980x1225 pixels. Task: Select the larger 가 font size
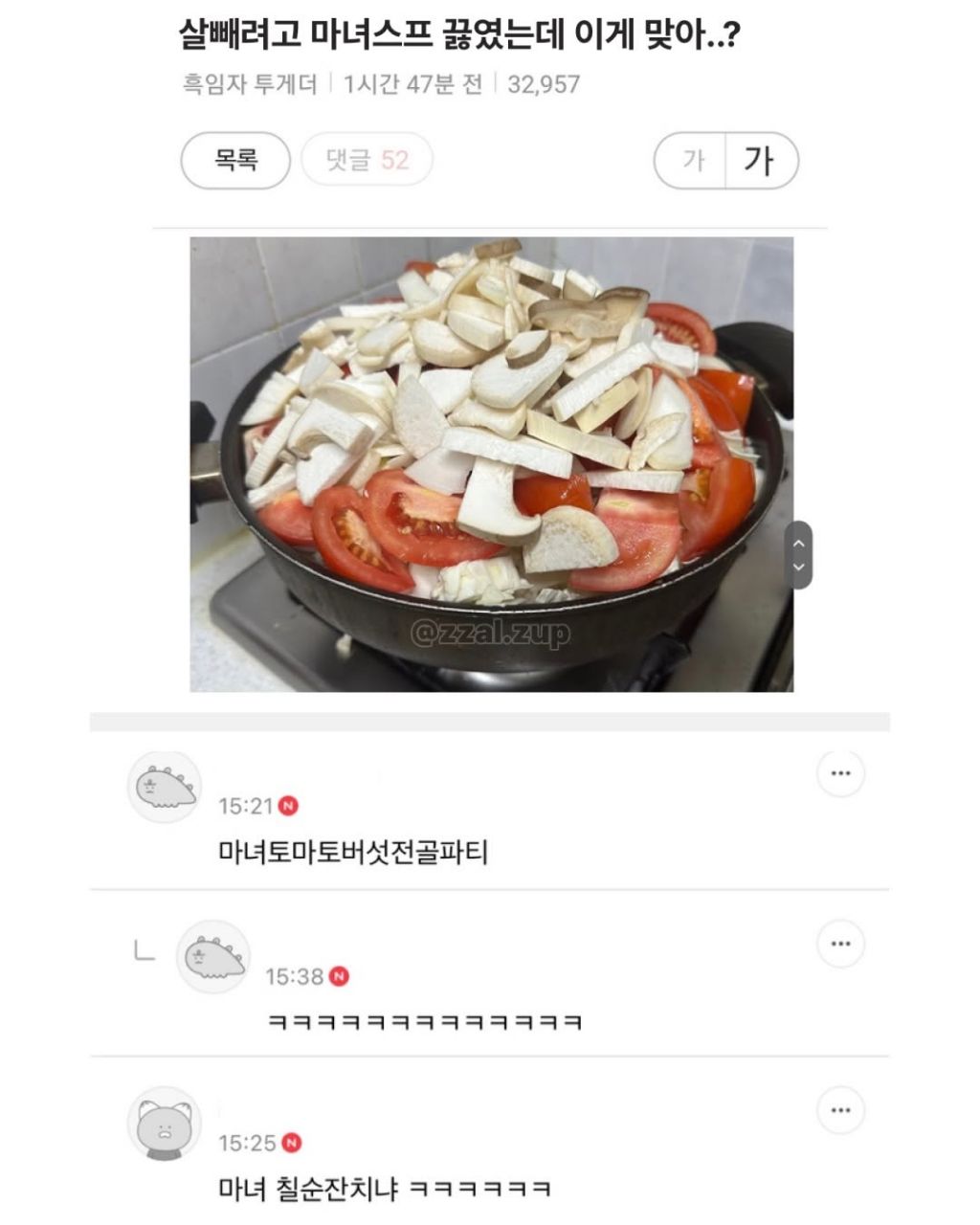pyautogui.click(x=761, y=160)
